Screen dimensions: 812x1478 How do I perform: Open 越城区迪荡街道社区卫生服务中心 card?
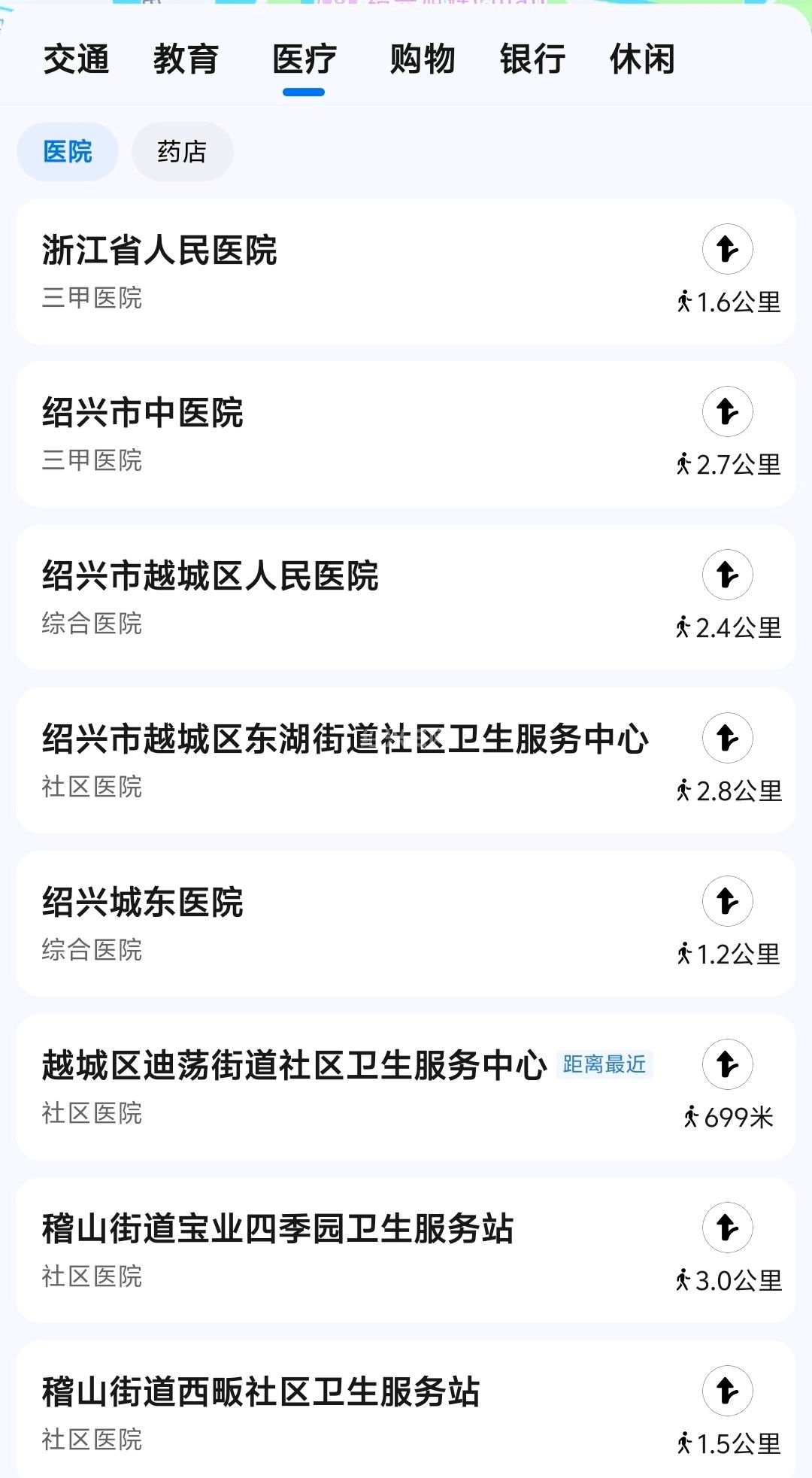tap(294, 1066)
